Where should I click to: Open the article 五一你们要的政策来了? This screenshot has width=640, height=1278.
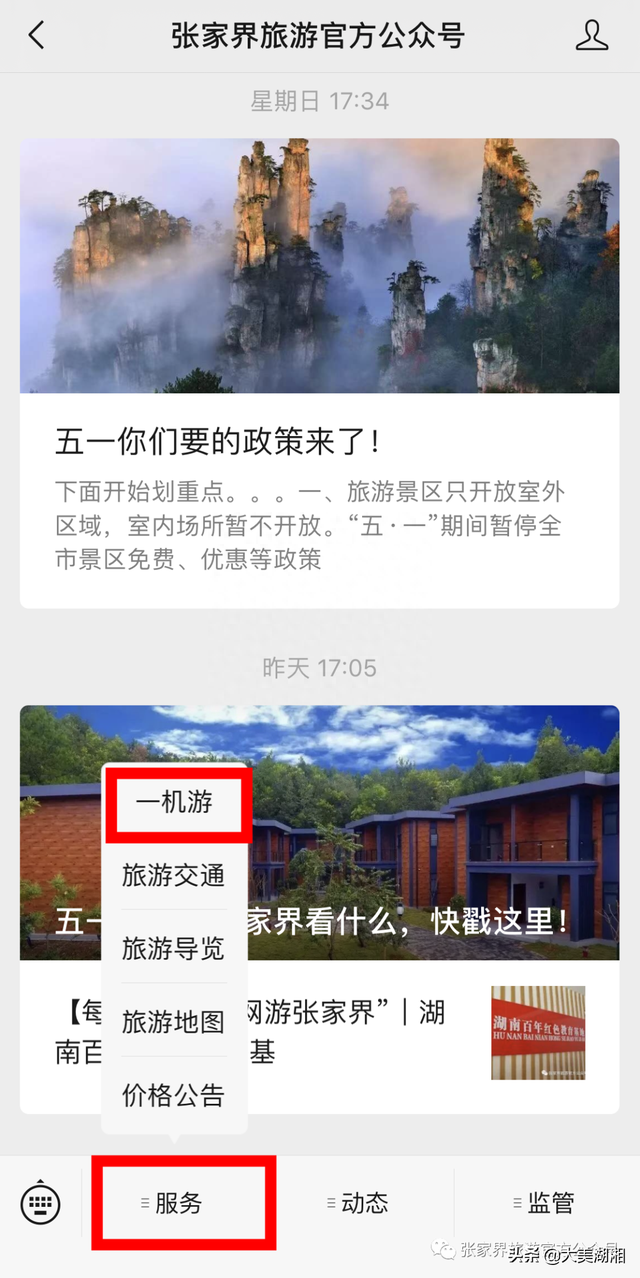319,373
